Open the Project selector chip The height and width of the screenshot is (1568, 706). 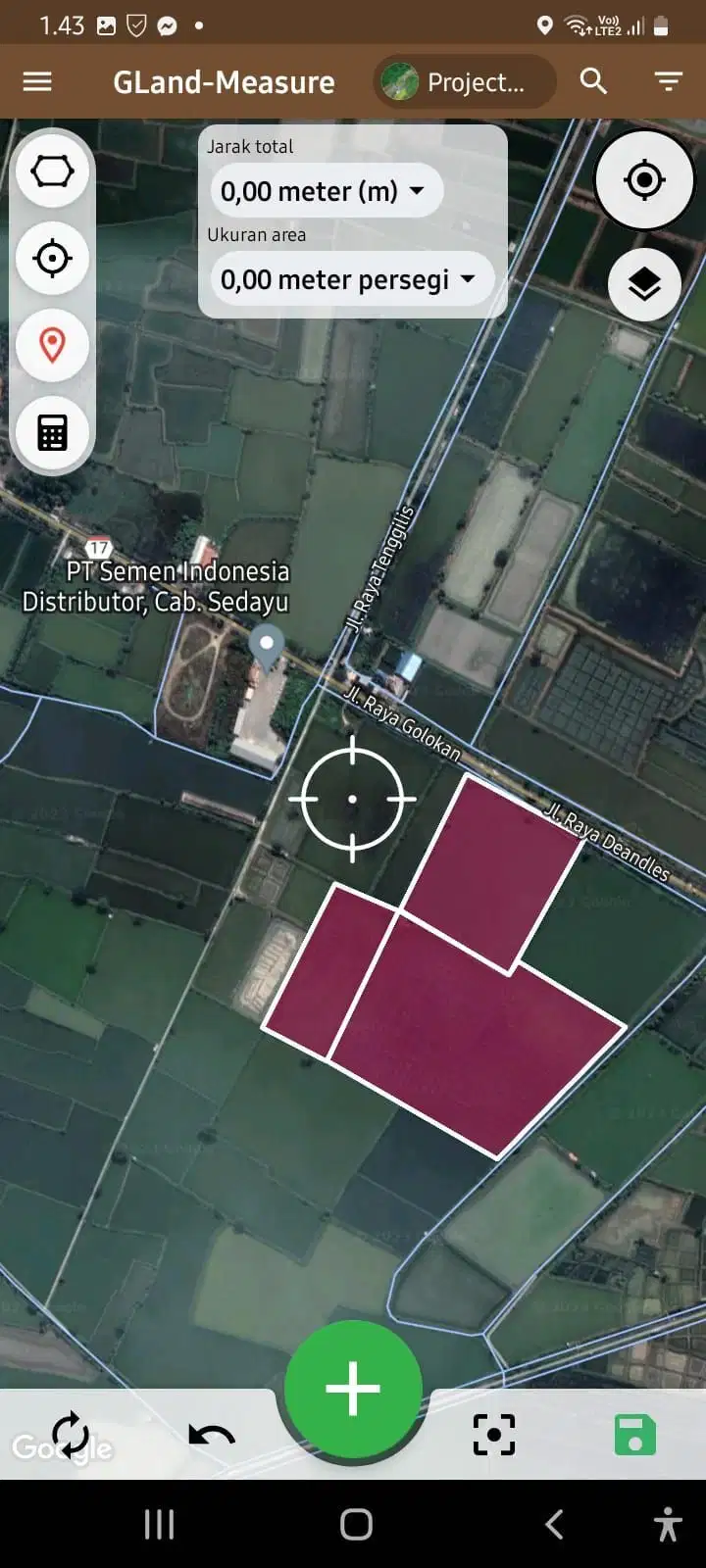(464, 81)
